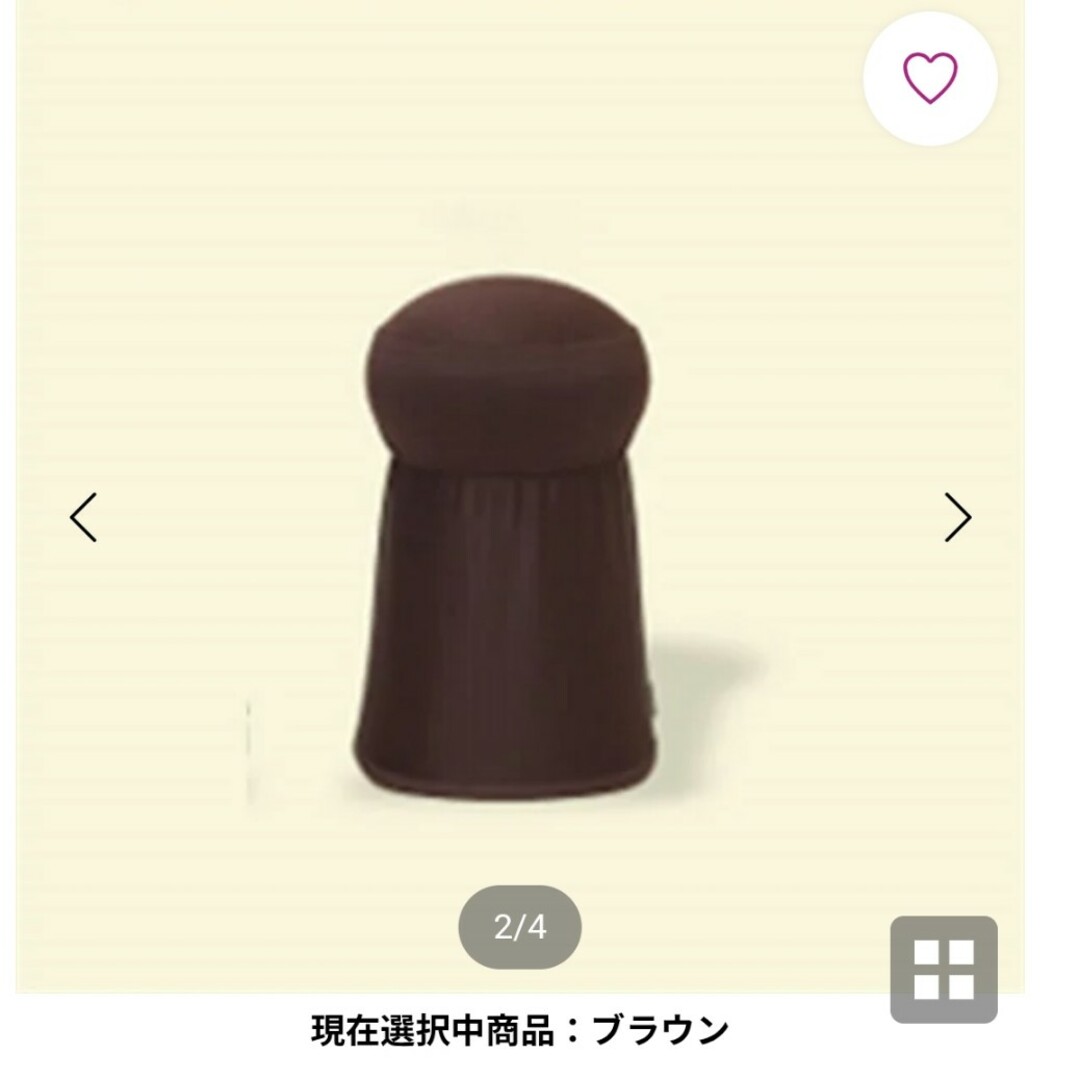Add the brown stool to favorites

[930, 78]
